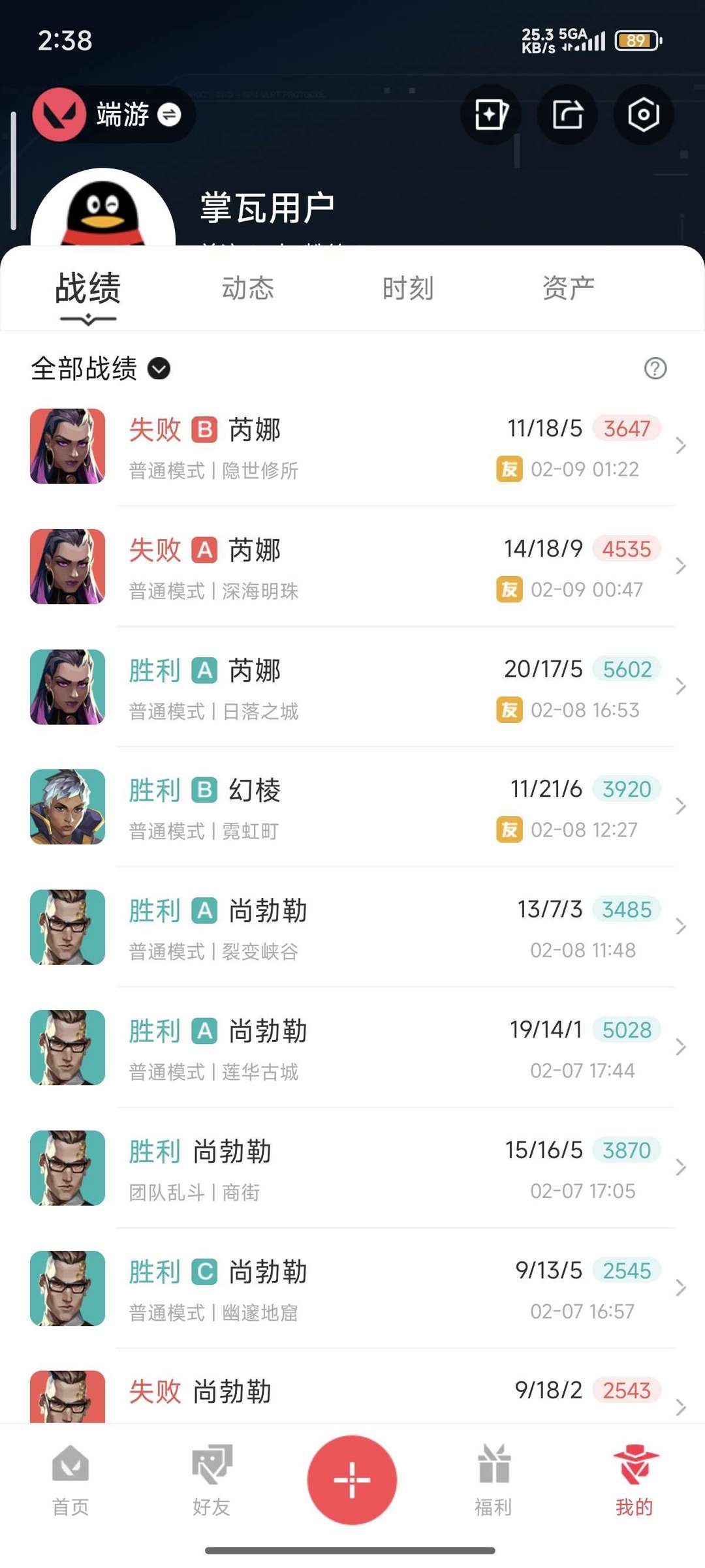
Task: View the 日落之城 victory match
Action: tap(352, 688)
